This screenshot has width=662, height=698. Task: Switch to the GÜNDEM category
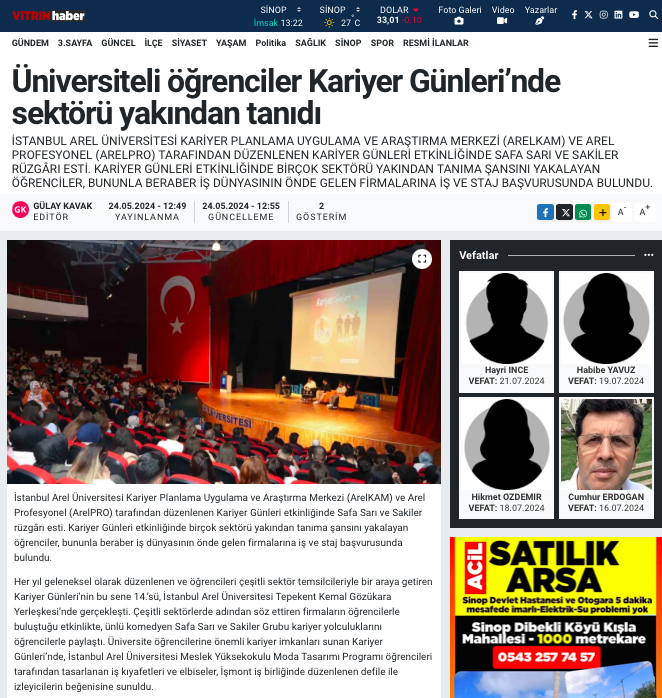30,44
